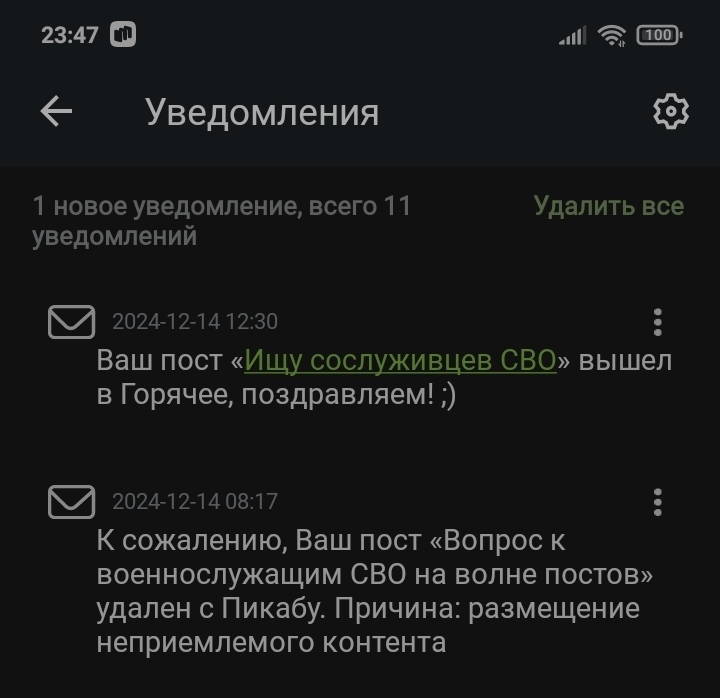
Task: Go back from the notifications screen
Action: (x=56, y=111)
